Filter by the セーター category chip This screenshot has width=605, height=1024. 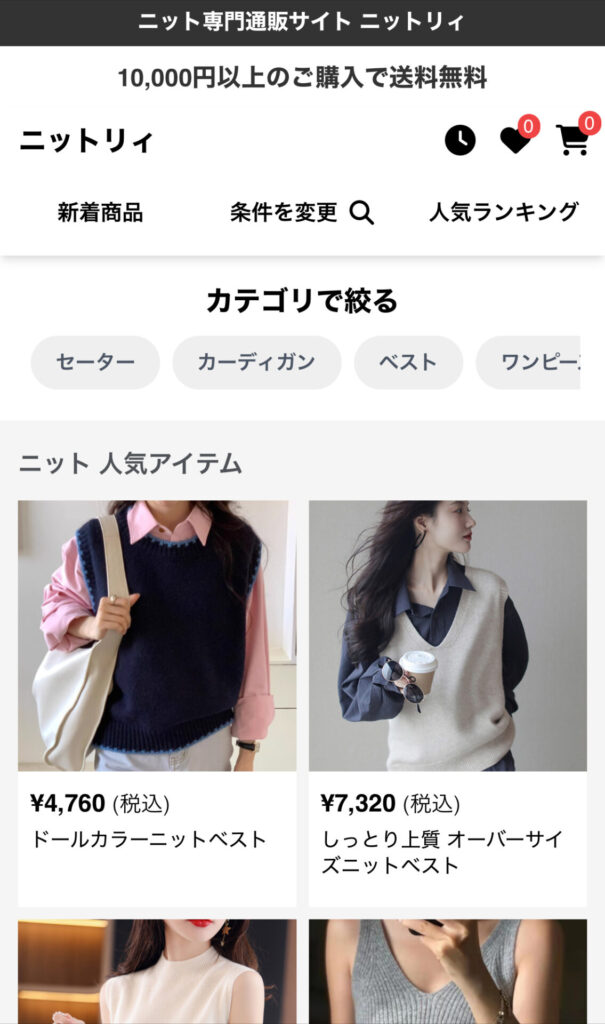coord(95,362)
